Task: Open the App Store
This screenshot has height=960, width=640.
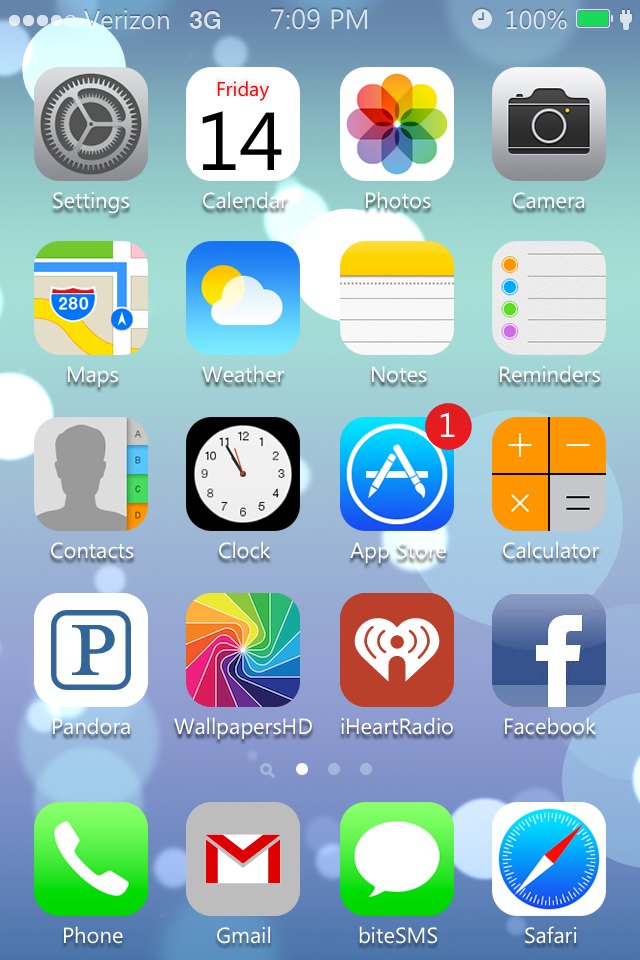Action: tap(397, 474)
